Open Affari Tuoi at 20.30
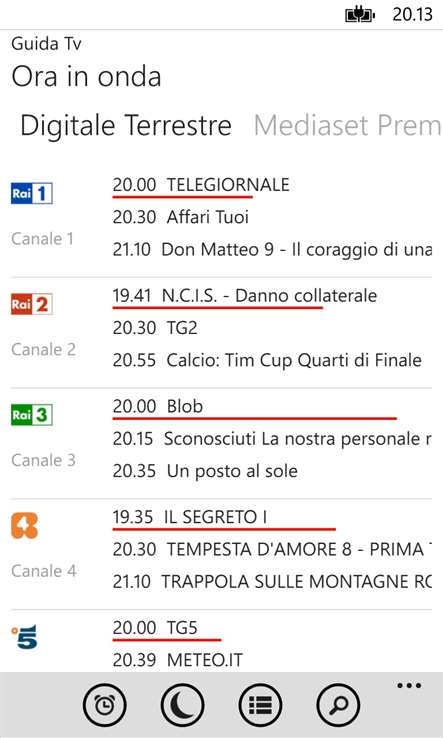Image resolution: width=443 pixels, height=738 pixels. pos(180,217)
